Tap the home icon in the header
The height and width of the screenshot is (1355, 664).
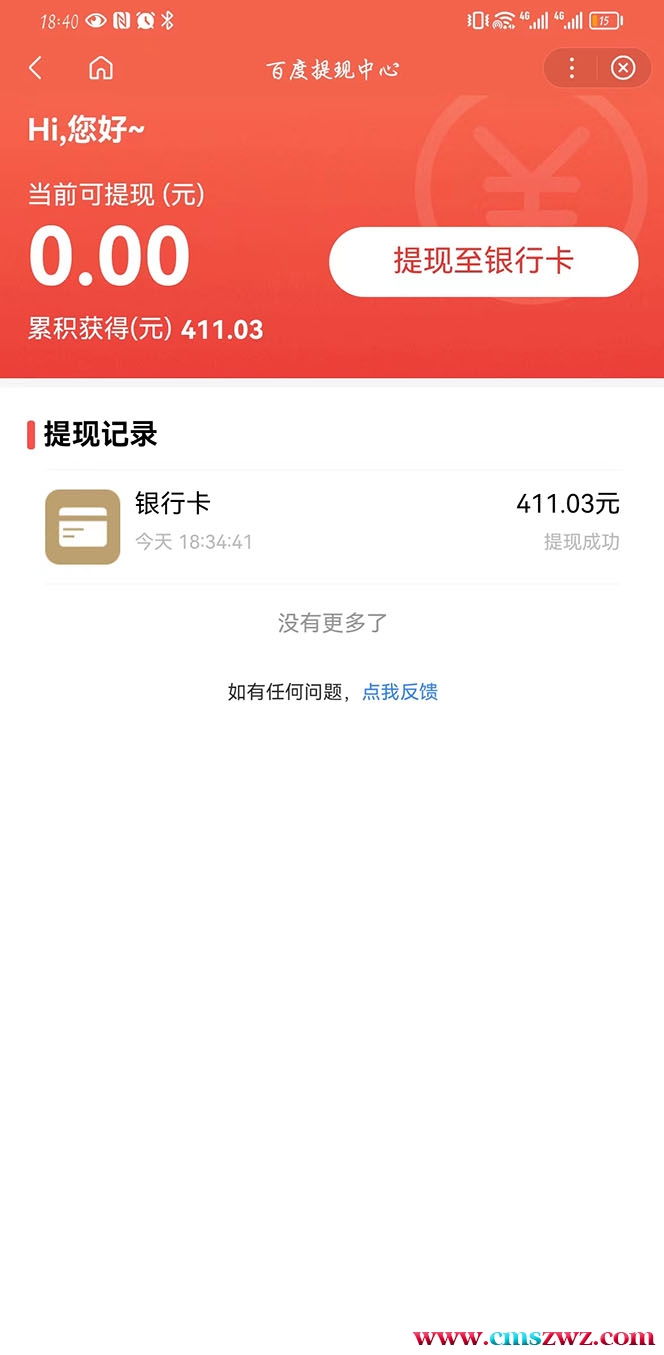coord(100,68)
